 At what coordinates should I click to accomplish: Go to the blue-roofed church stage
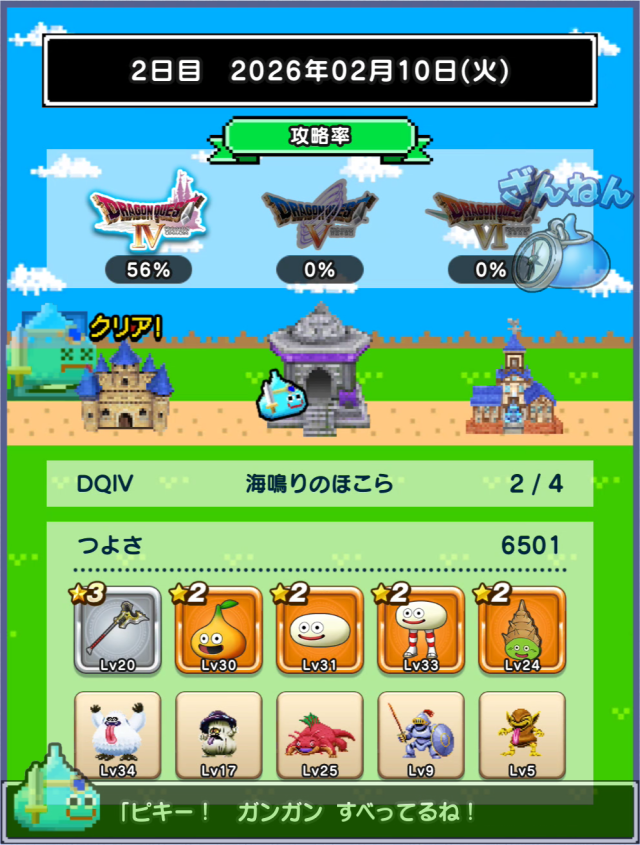(x=513, y=385)
